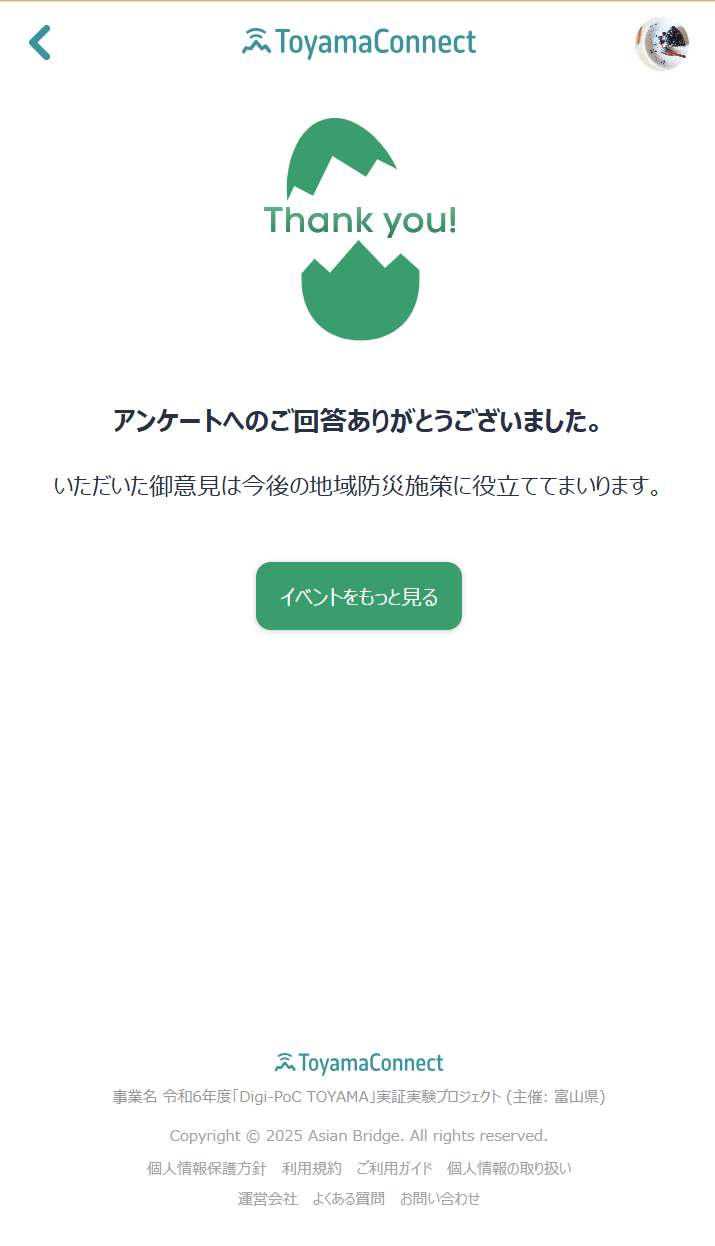Select お問い合わせ in the footer
The height and width of the screenshot is (1246, 715).
click(440, 1199)
